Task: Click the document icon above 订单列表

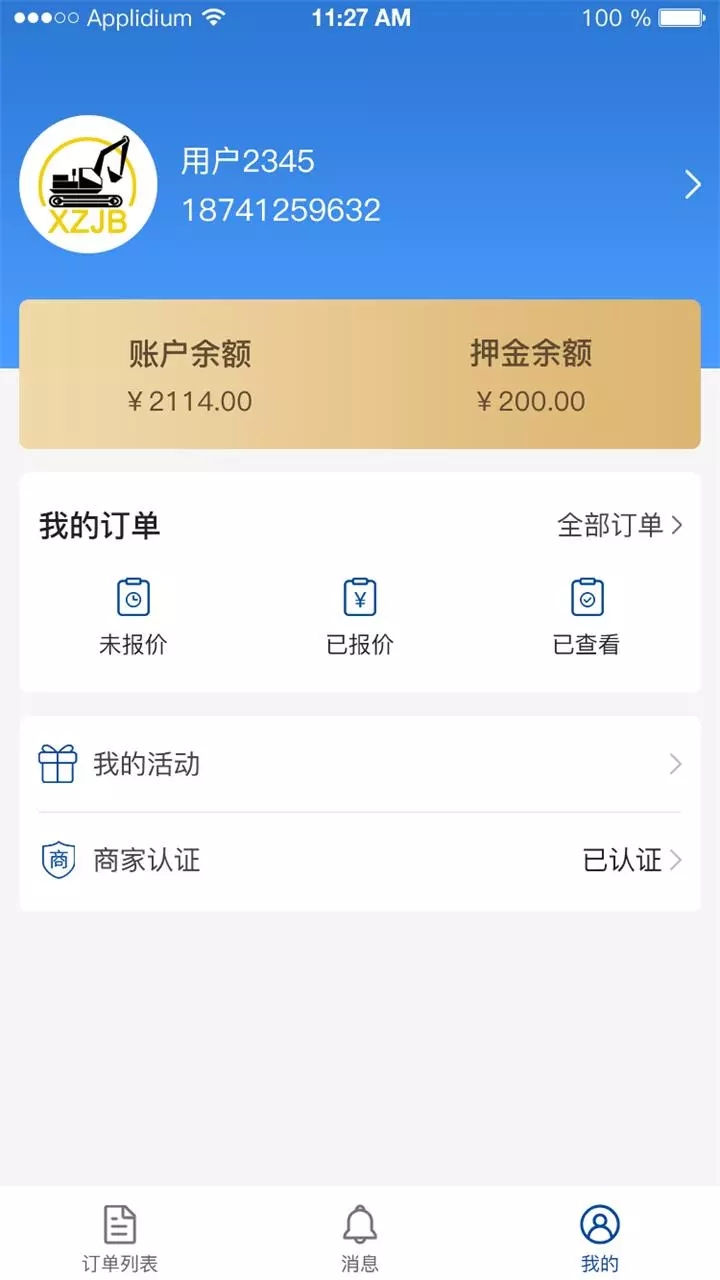Action: 120,1222
